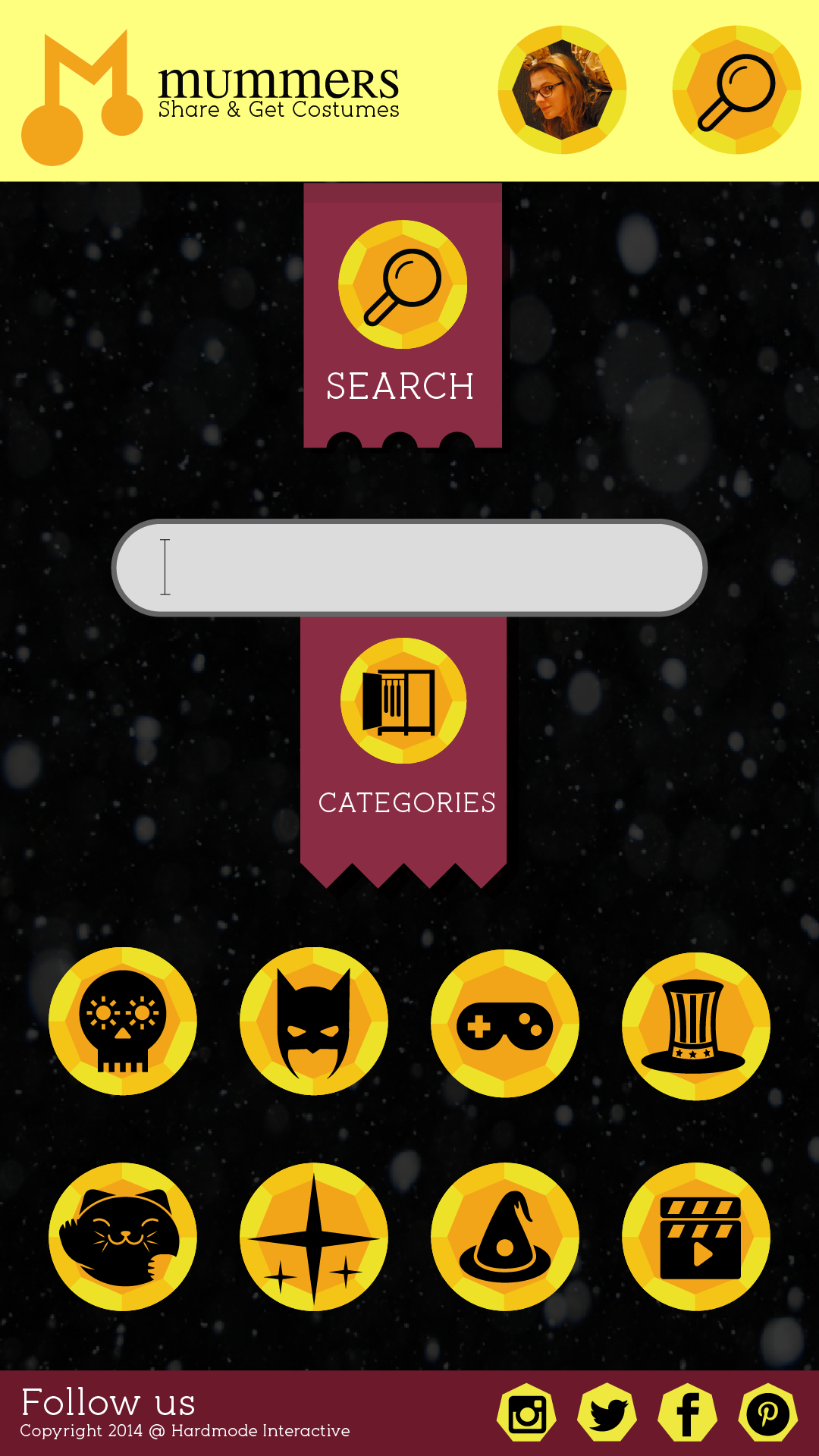Visit the Instagram page

click(x=527, y=1414)
